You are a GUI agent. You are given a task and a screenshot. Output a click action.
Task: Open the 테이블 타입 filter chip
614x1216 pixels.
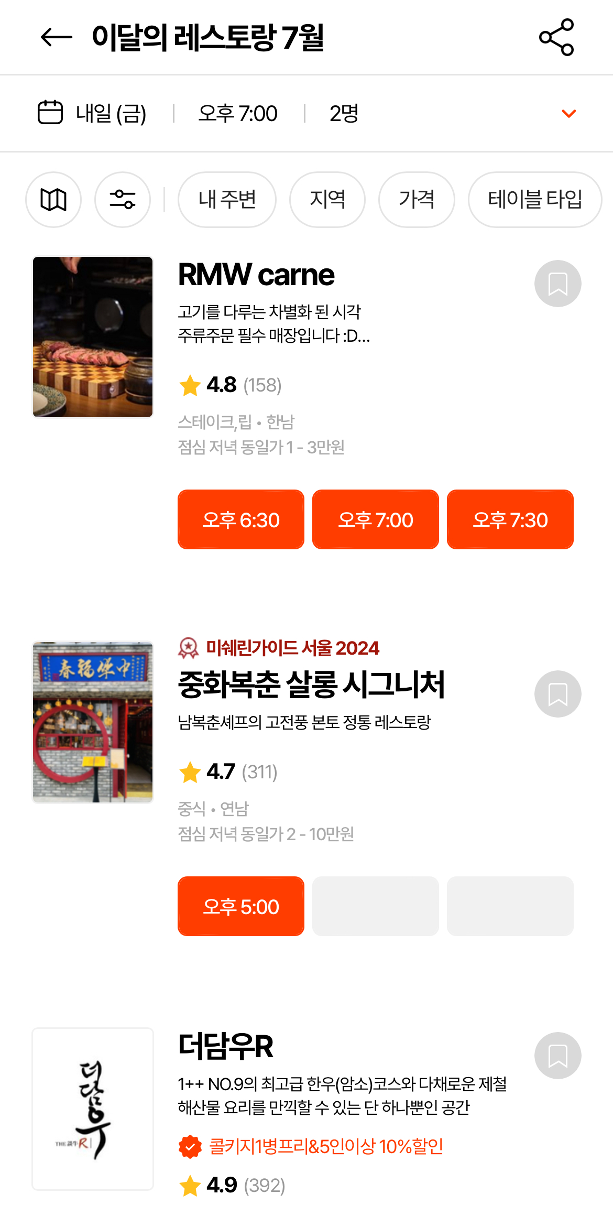pos(535,200)
